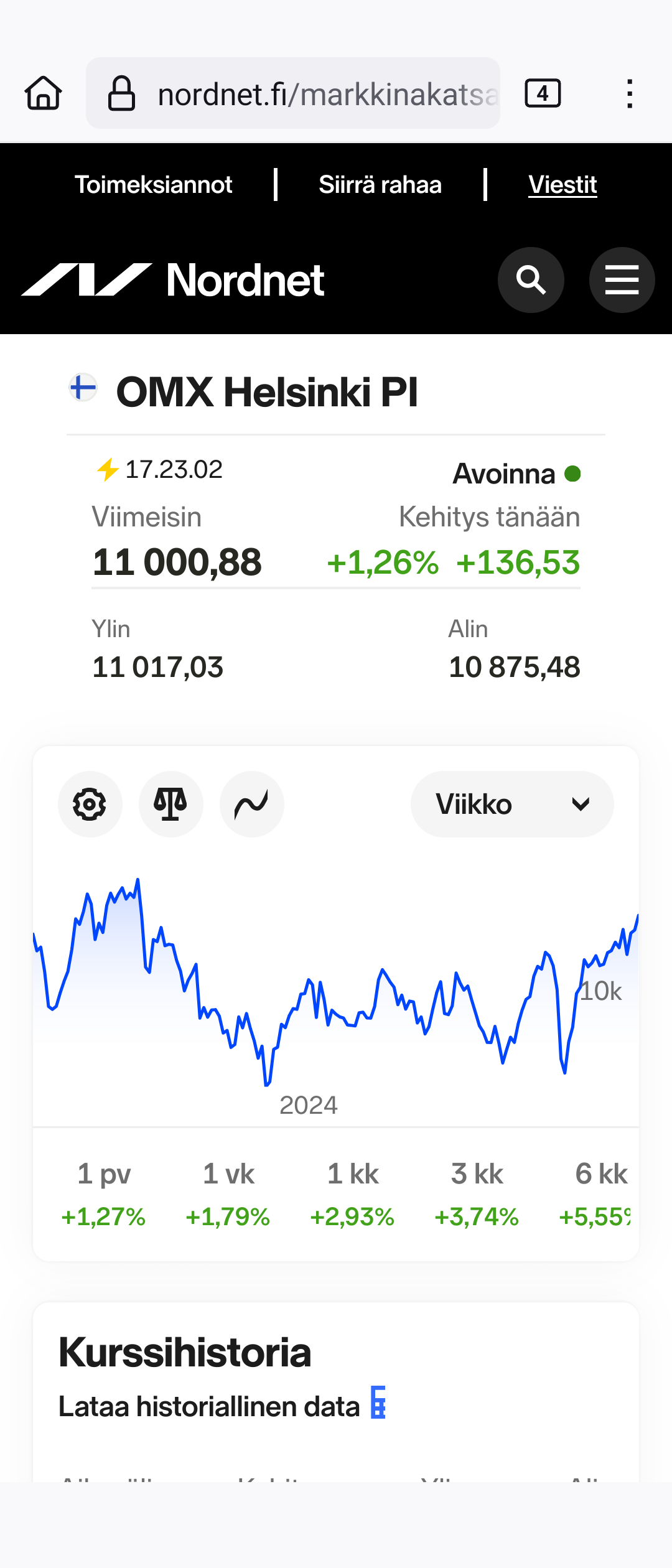Image resolution: width=672 pixels, height=1568 pixels.
Task: Open Toimeksiannot
Action: [153, 185]
